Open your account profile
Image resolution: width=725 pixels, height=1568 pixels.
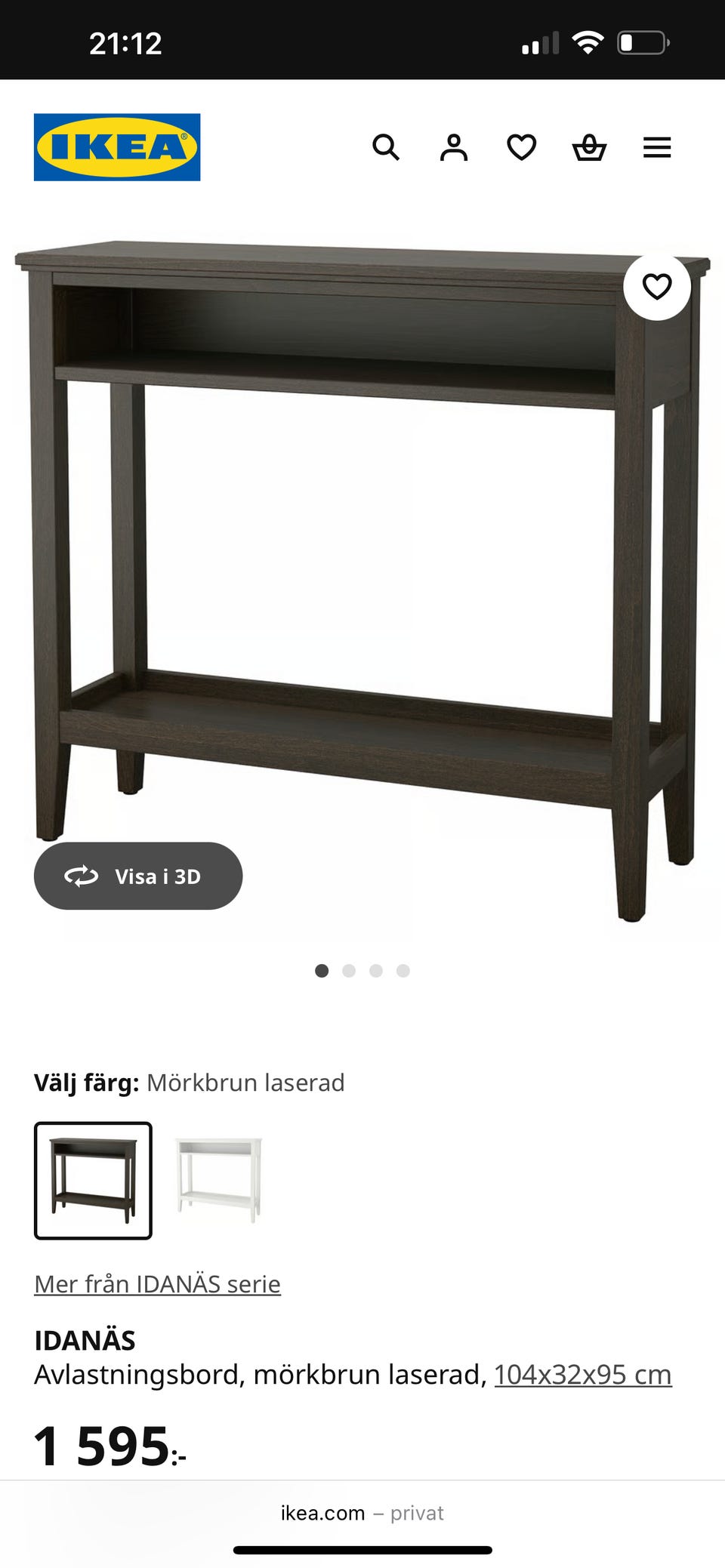(452, 147)
